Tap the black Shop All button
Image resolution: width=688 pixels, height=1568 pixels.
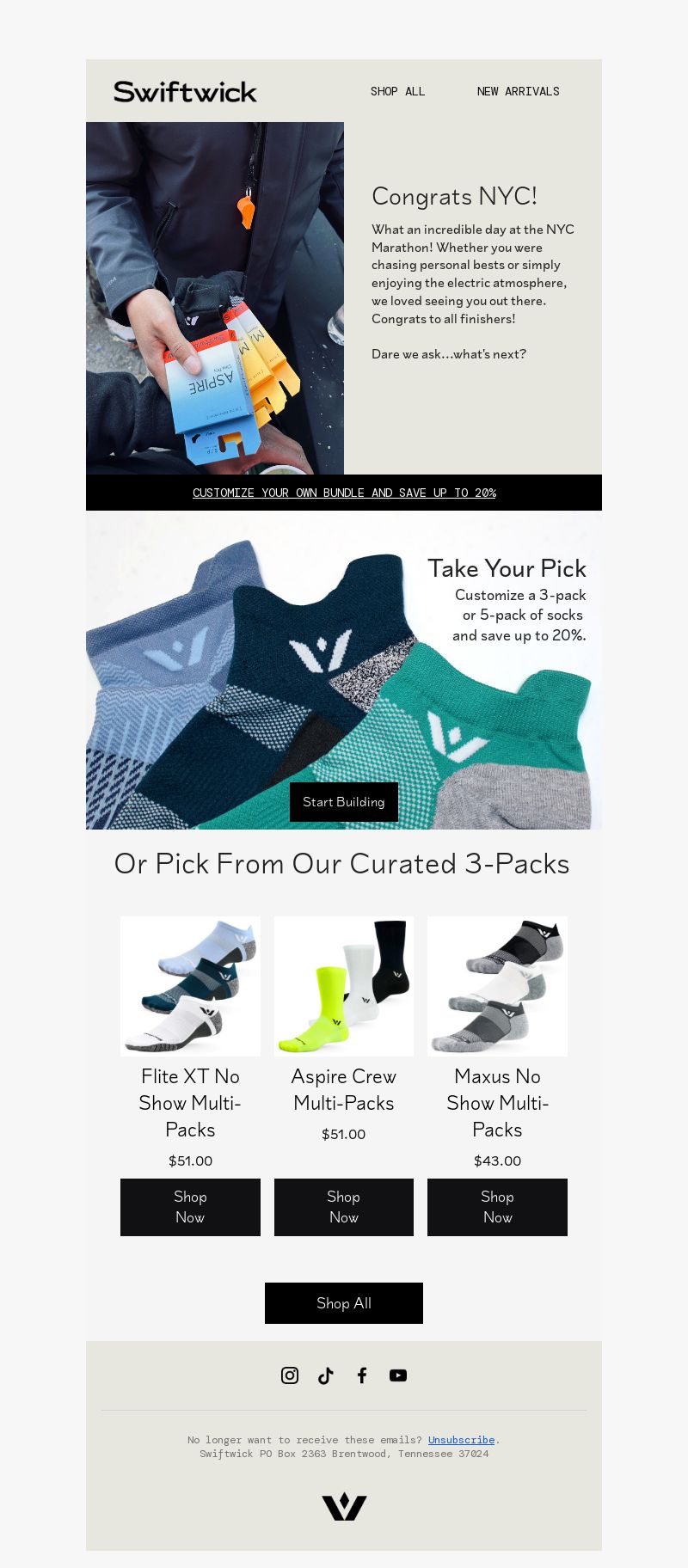point(344,1303)
